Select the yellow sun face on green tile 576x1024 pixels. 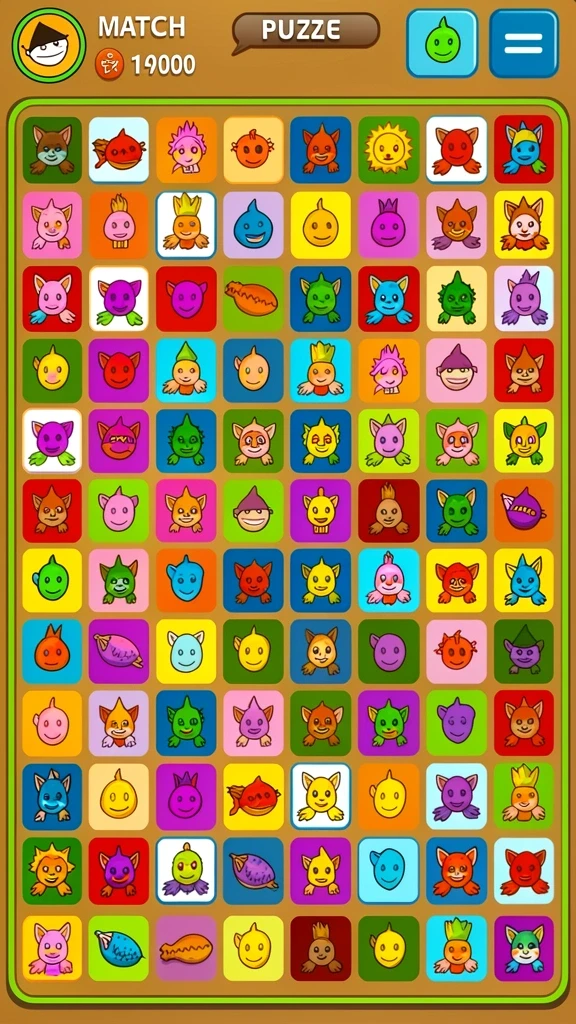tap(389, 150)
